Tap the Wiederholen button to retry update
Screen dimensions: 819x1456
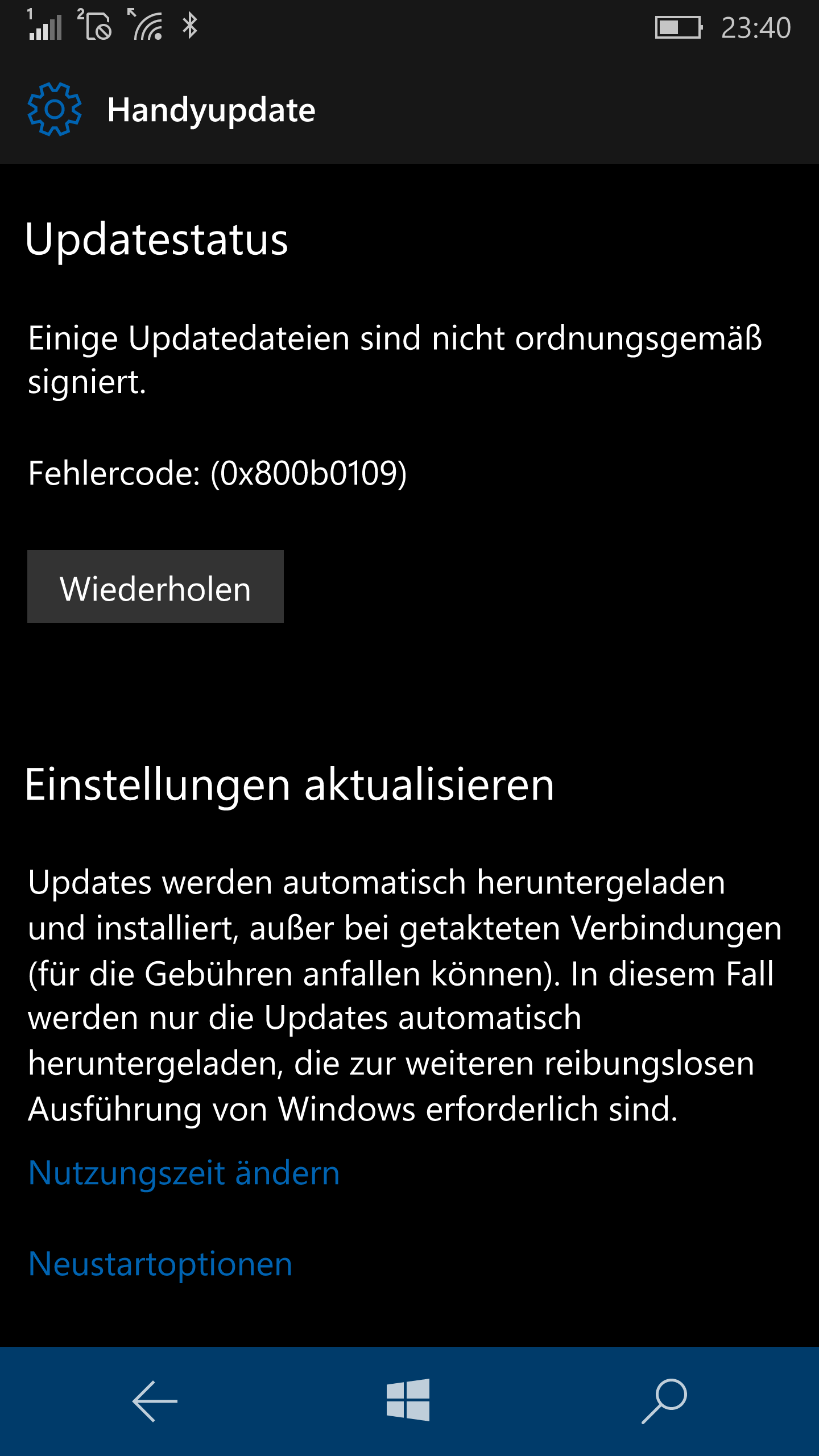[x=155, y=586]
